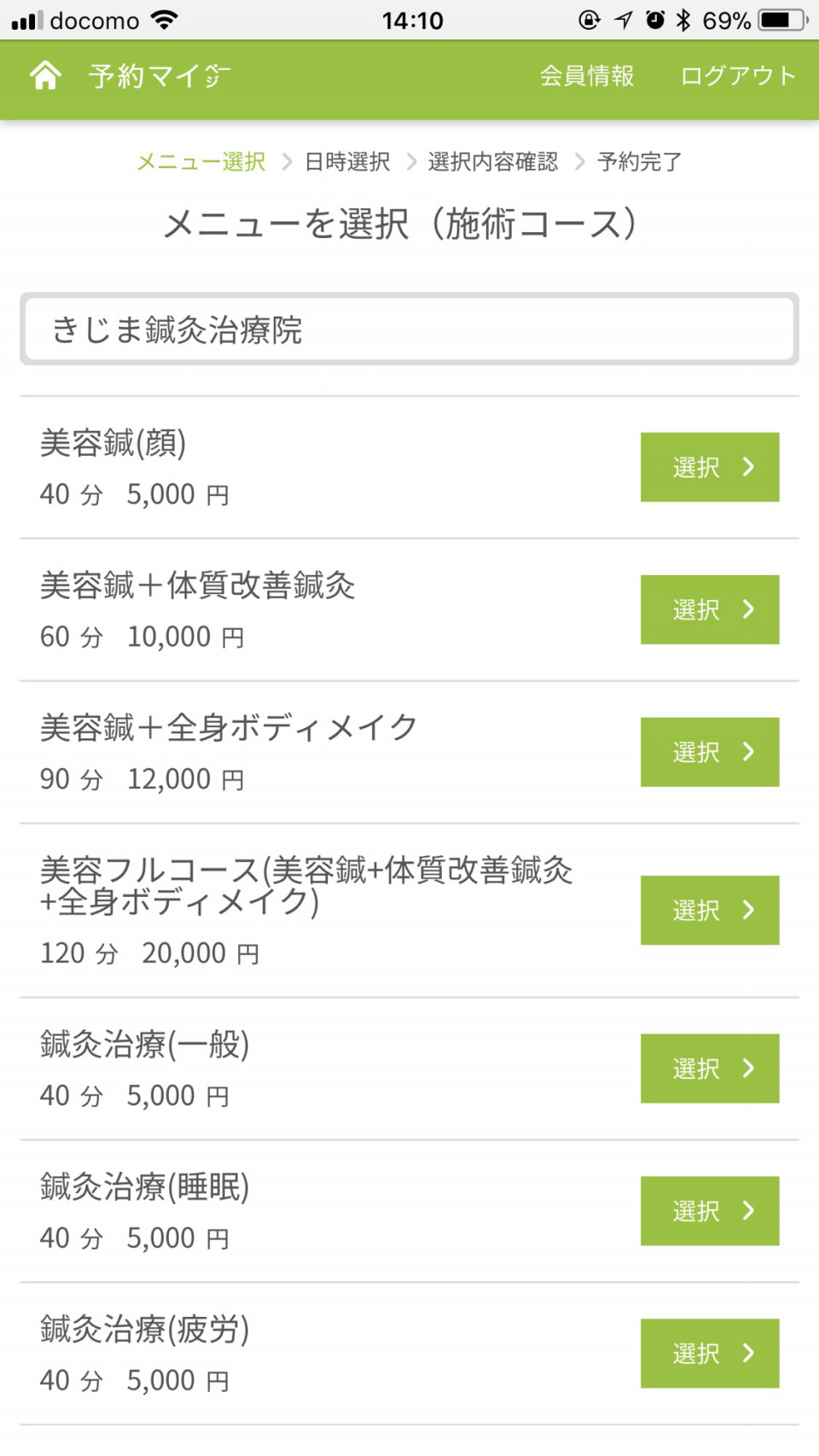Select the 美容鍼(顔) course
The height and width of the screenshot is (1456, 819).
click(x=710, y=467)
